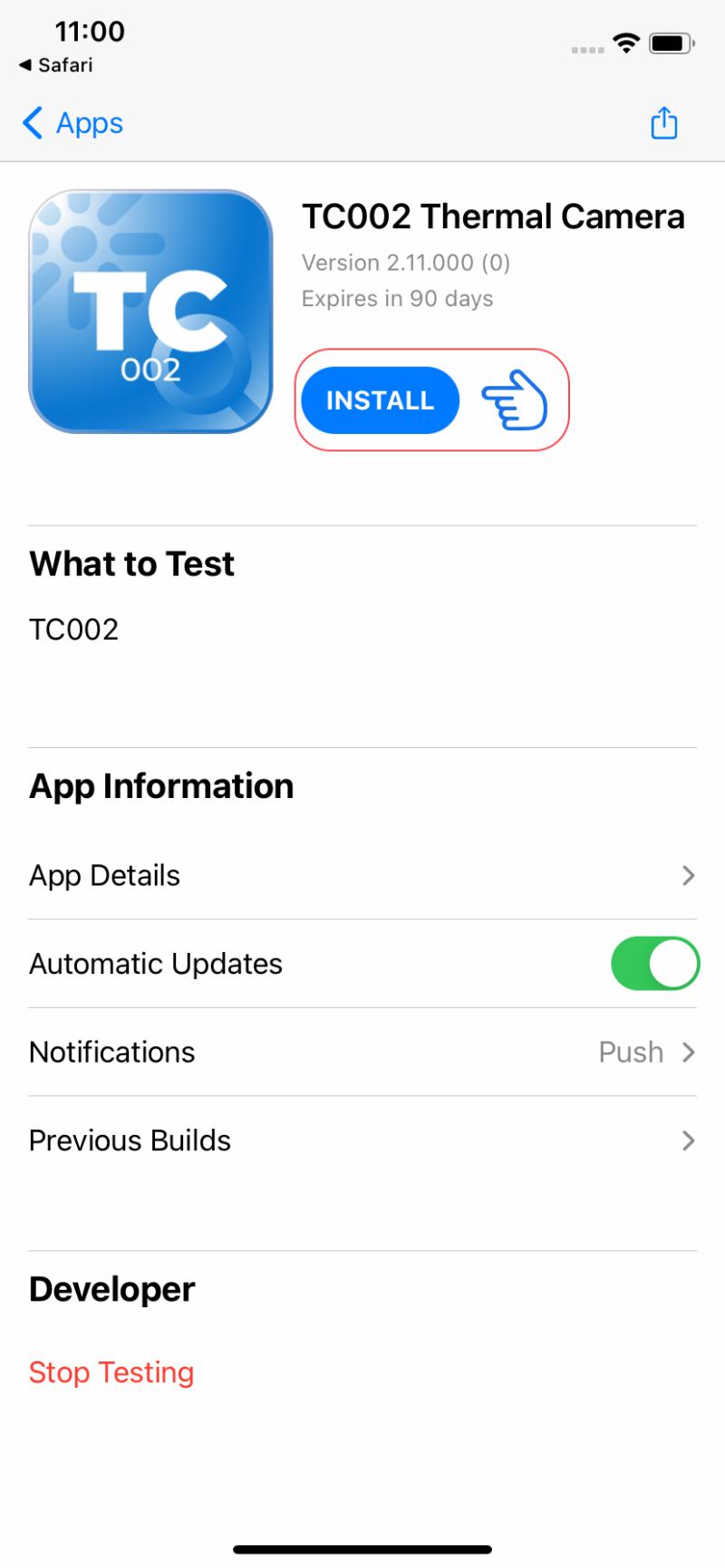This screenshot has width=725, height=1568.
Task: Open App Details via its chevron
Action: tap(687, 875)
